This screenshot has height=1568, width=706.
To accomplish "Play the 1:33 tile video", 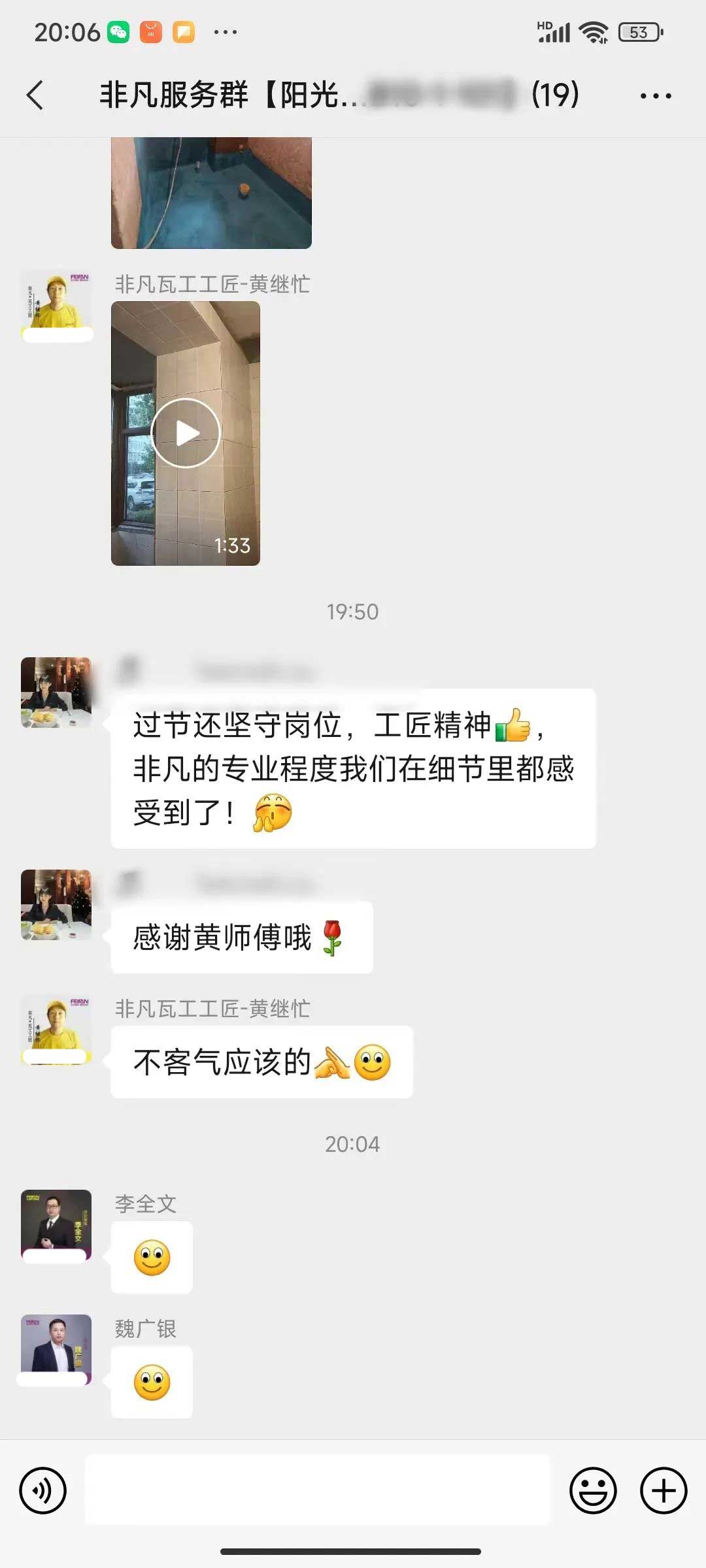I will 186,433.
